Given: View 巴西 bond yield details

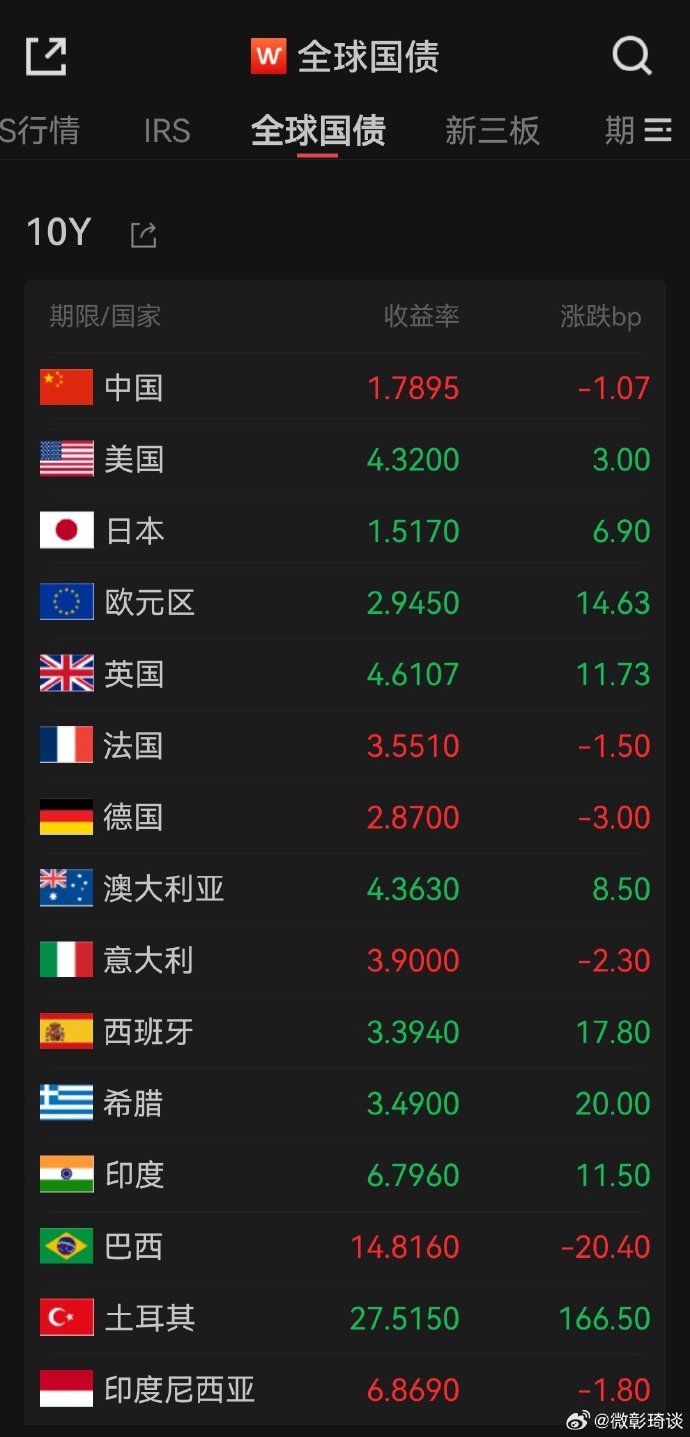Looking at the screenshot, I should point(345,1247).
